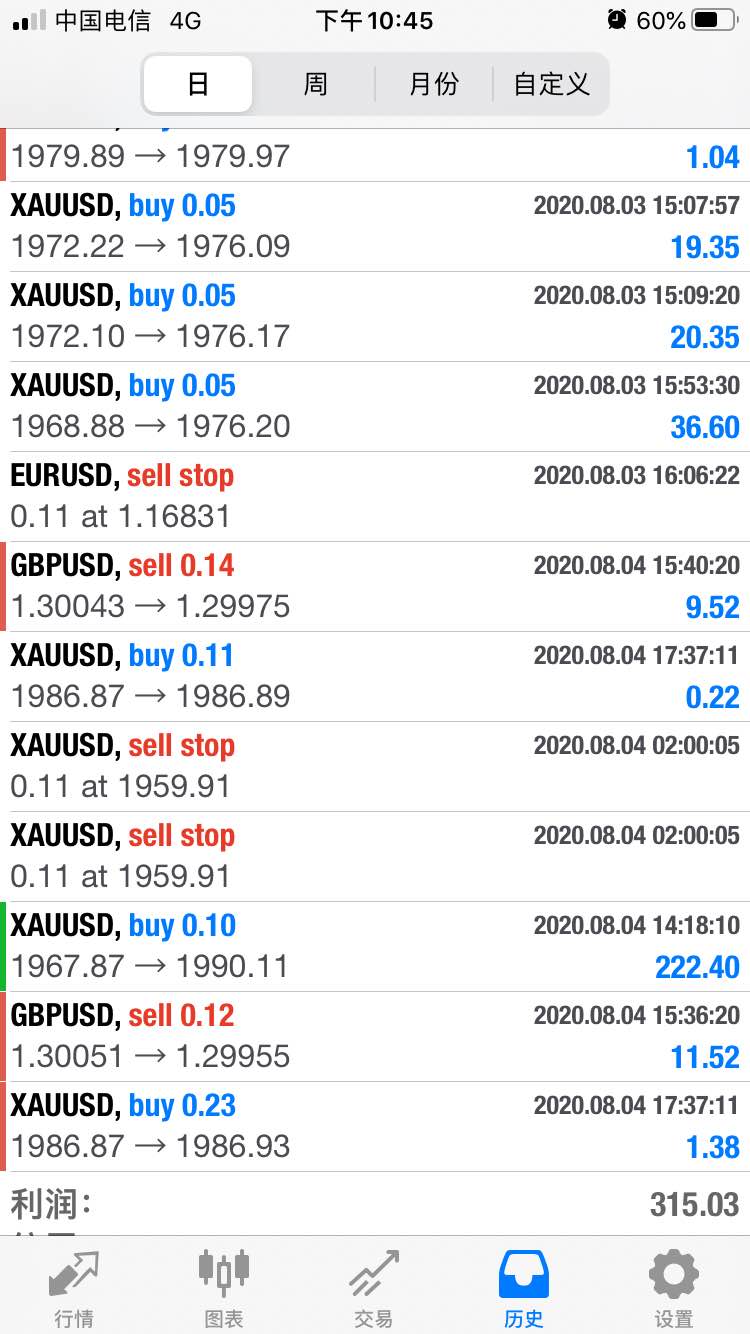This screenshot has height=1334, width=750.
Task: Open XAUUSD buy 0.23 trade with 1.38 profit
Action: [375, 1126]
